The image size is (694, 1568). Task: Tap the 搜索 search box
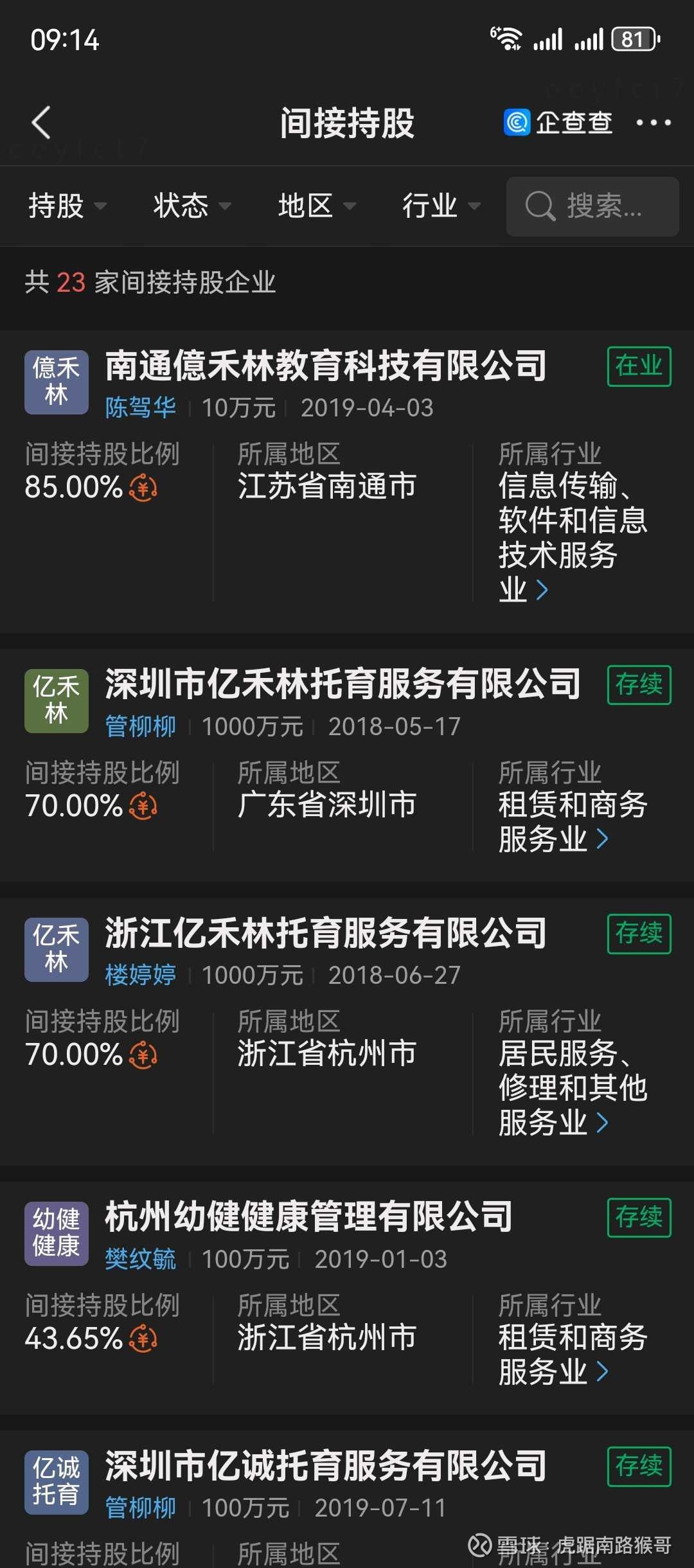point(592,206)
